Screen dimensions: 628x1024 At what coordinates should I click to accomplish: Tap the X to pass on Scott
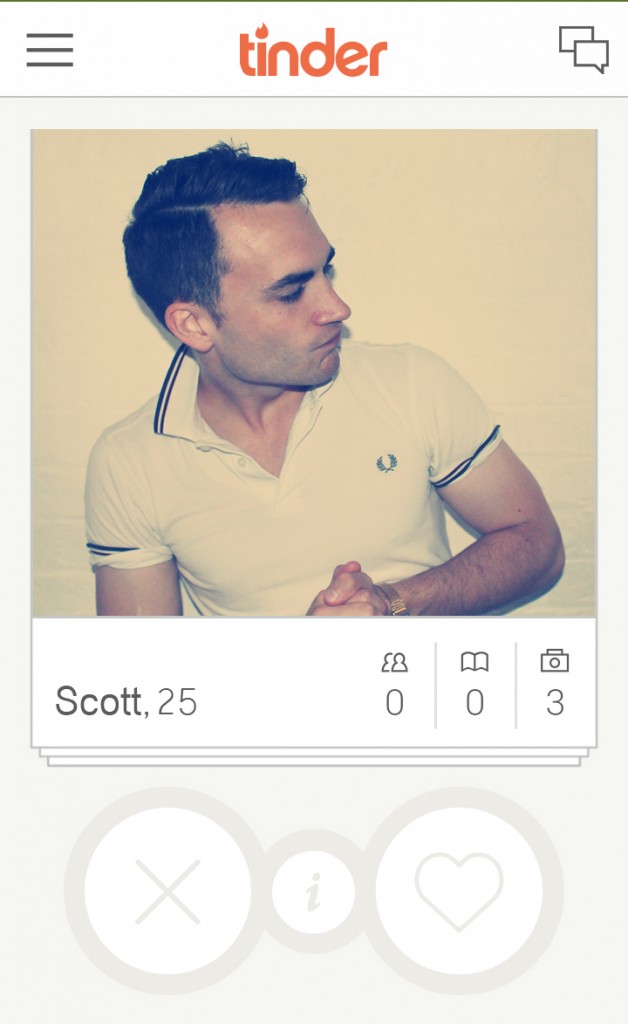coord(167,891)
